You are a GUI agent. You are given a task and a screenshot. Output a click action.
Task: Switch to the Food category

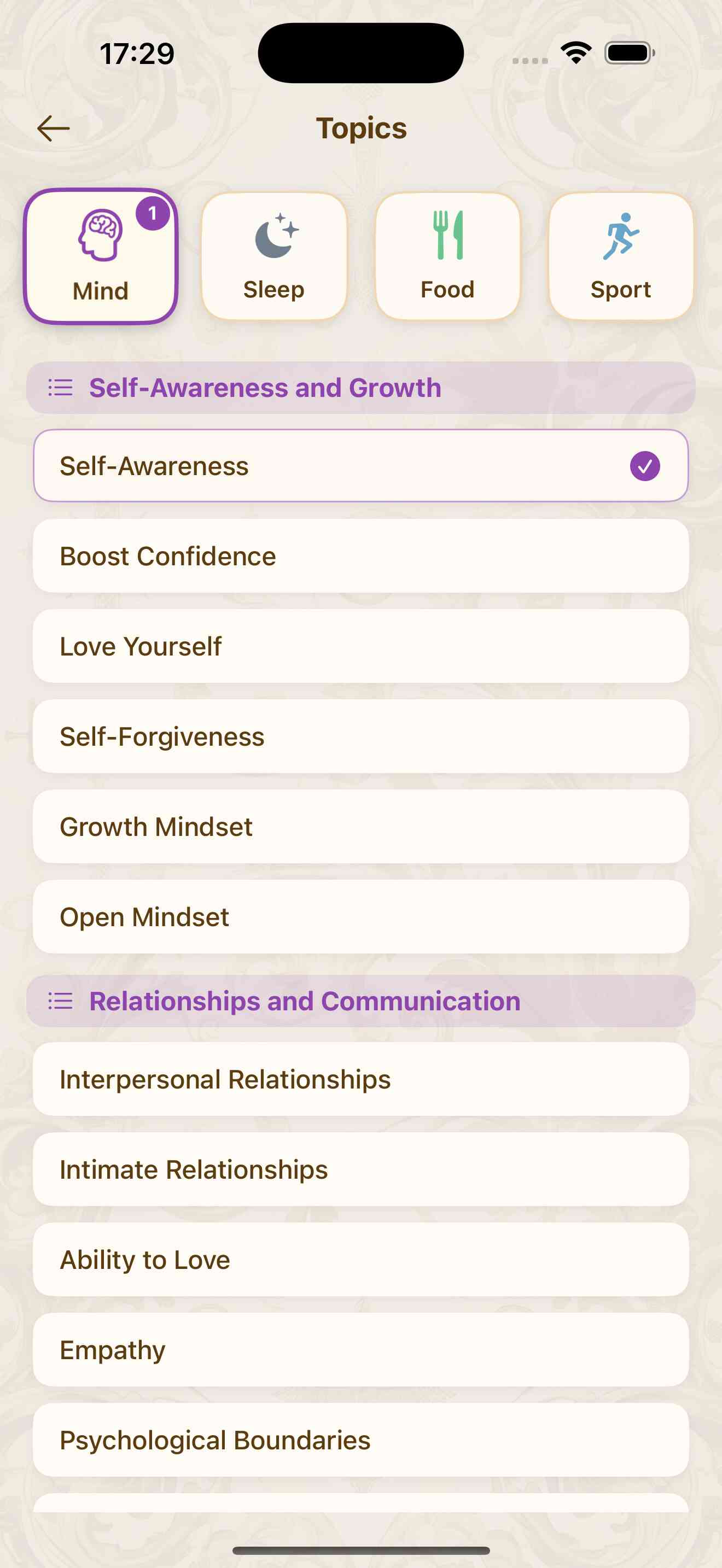point(447,256)
